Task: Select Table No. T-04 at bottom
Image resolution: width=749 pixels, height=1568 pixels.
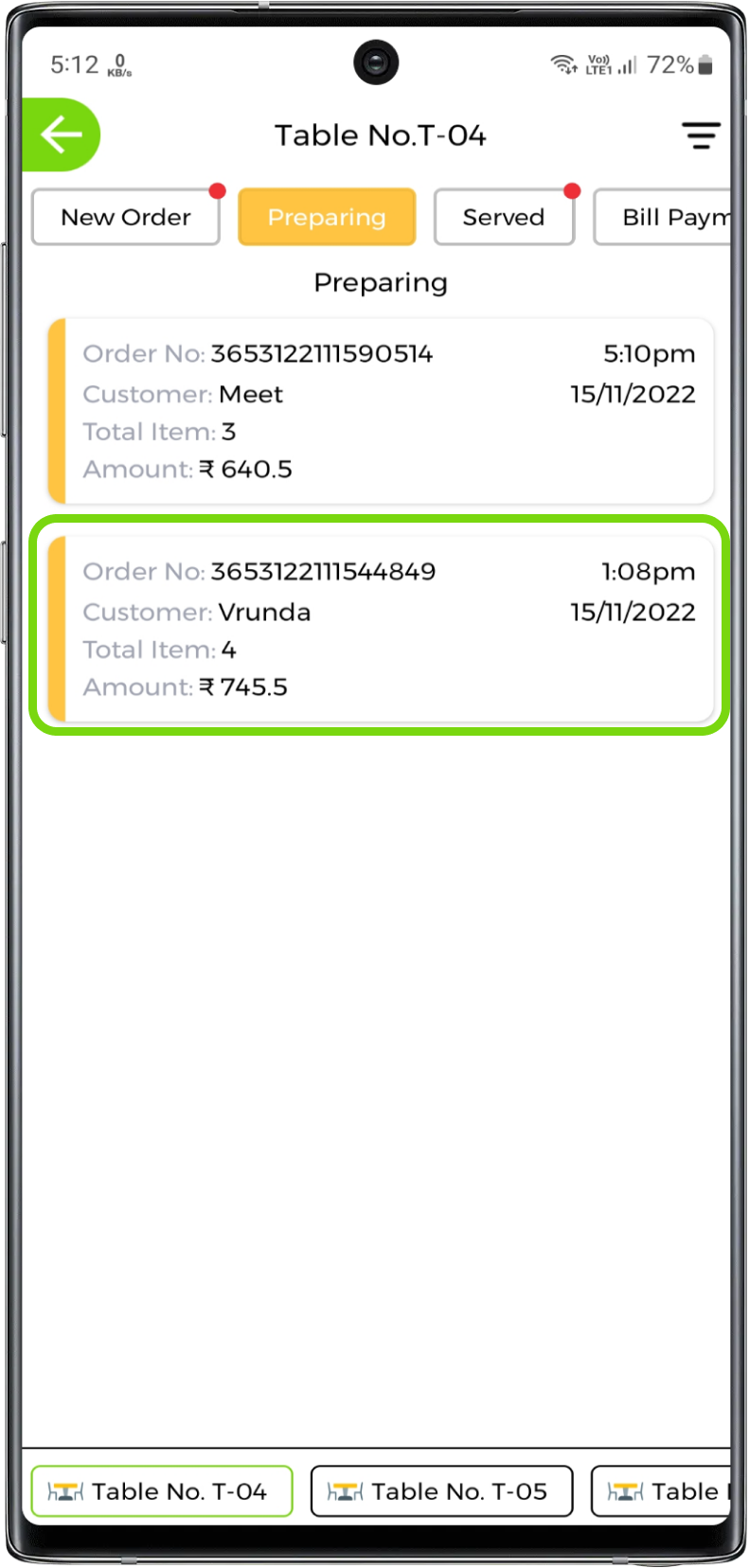Action: pyautogui.click(x=161, y=1491)
